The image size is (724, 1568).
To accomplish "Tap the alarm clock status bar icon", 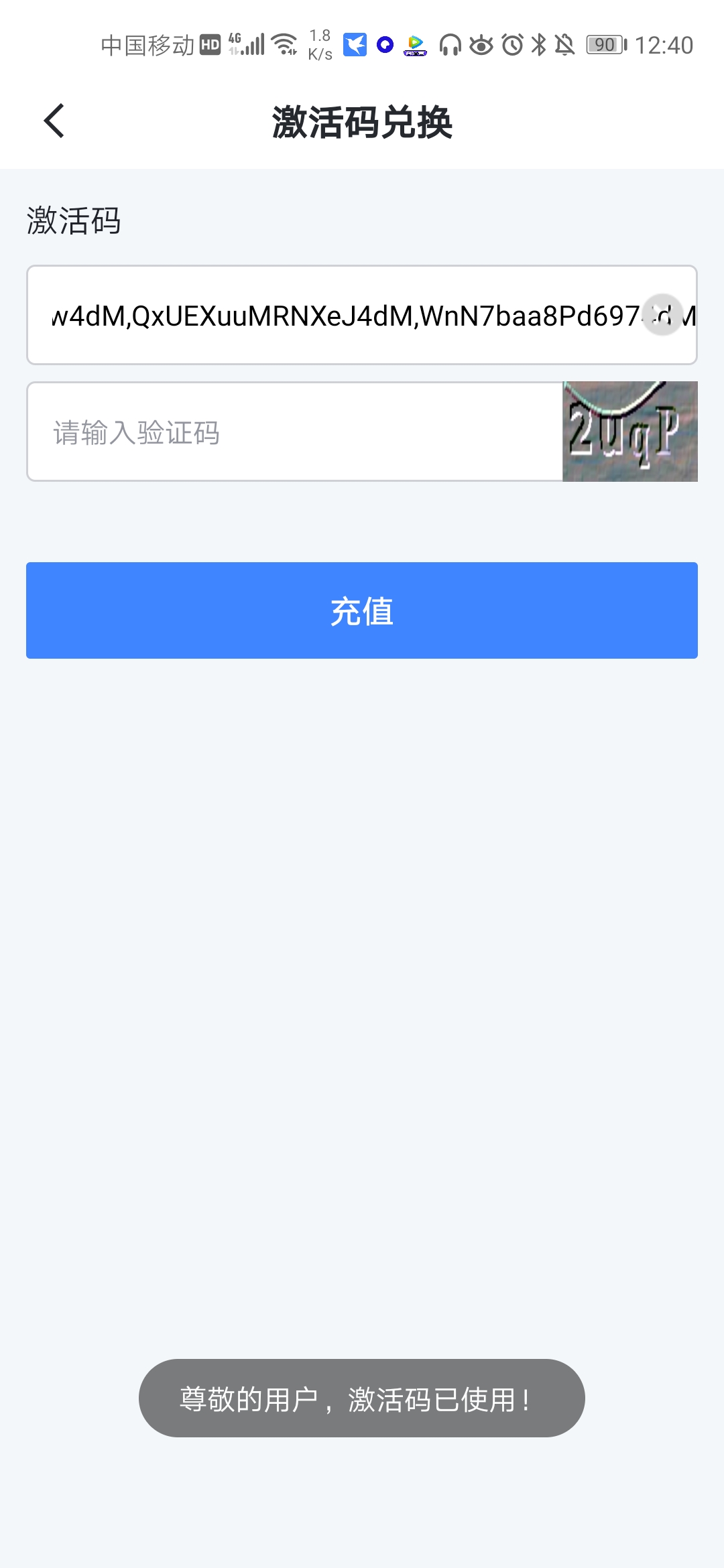I will [509, 44].
